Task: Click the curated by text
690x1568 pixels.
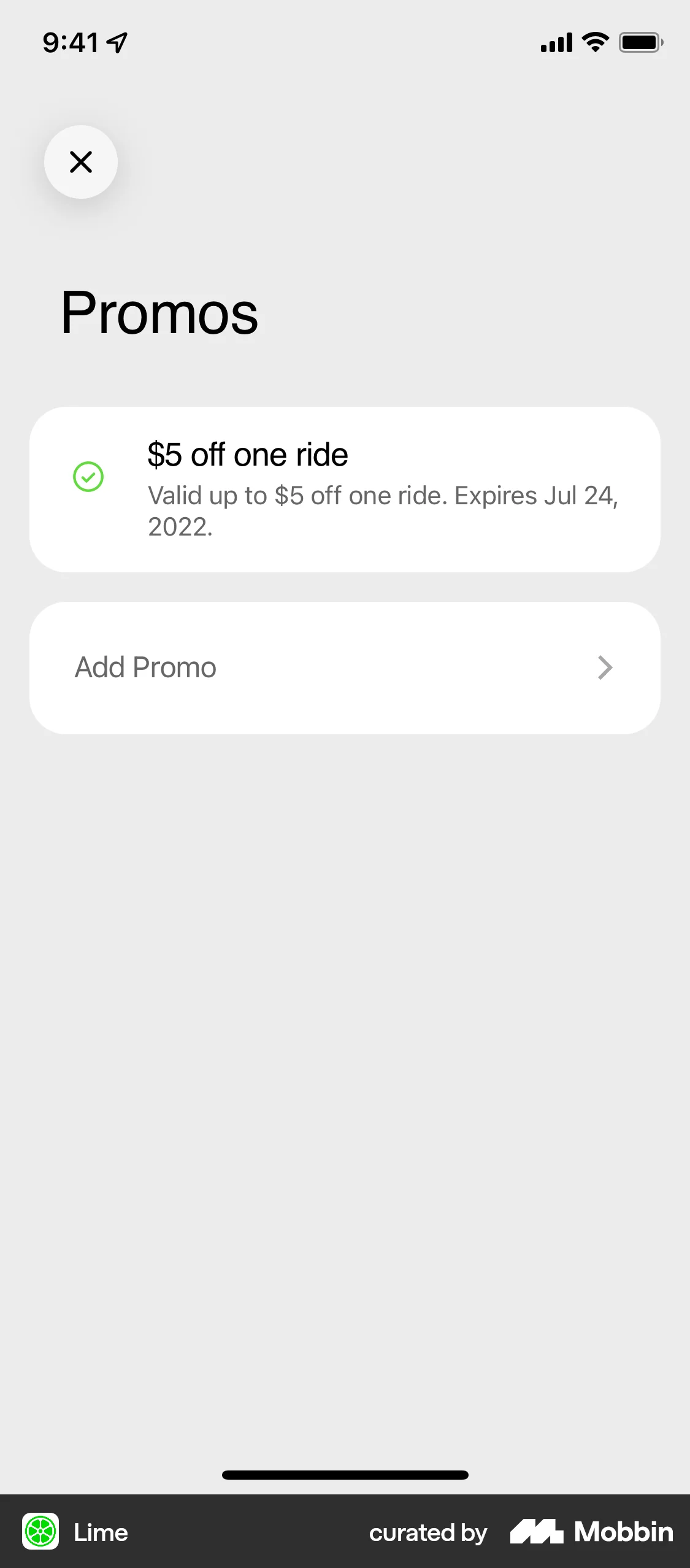Action: 427,1532
